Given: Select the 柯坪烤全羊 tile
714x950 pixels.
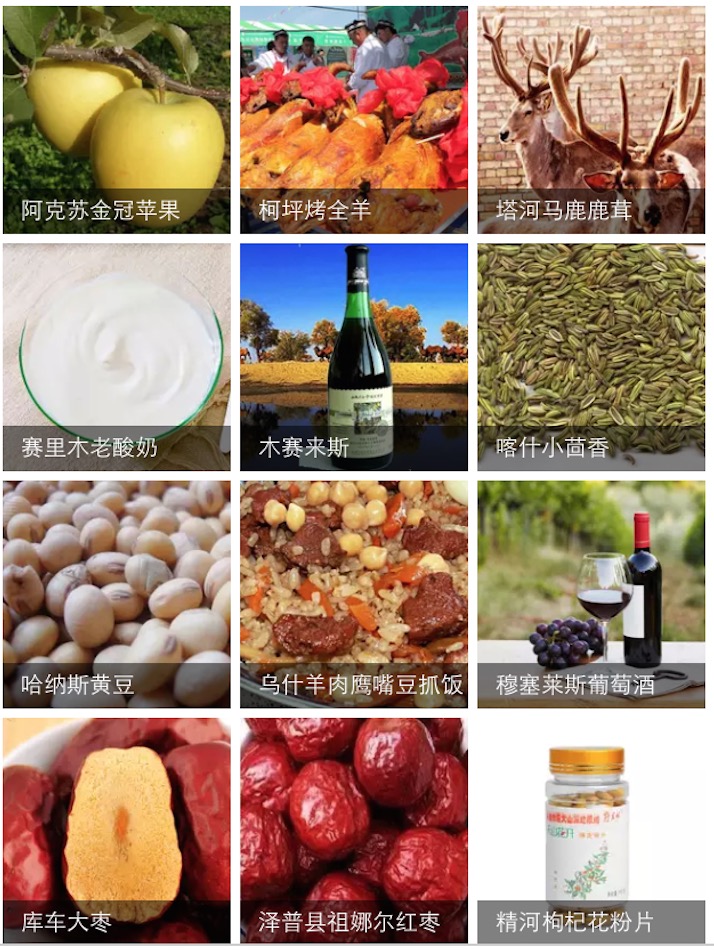Looking at the screenshot, I should click(353, 120).
